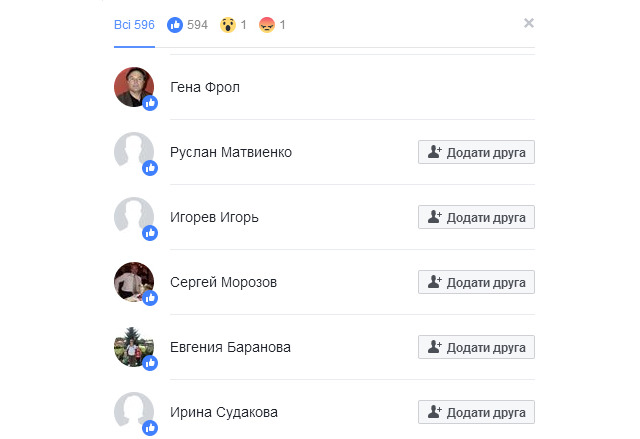
Task: View Сергей Морозов's profile picture
Action: tap(134, 282)
